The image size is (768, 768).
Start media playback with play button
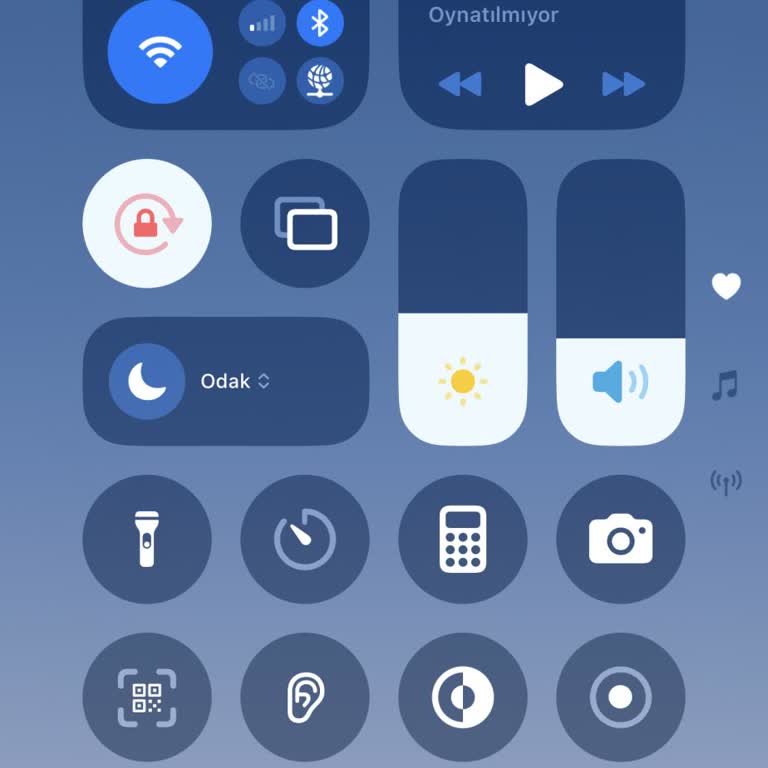click(542, 85)
